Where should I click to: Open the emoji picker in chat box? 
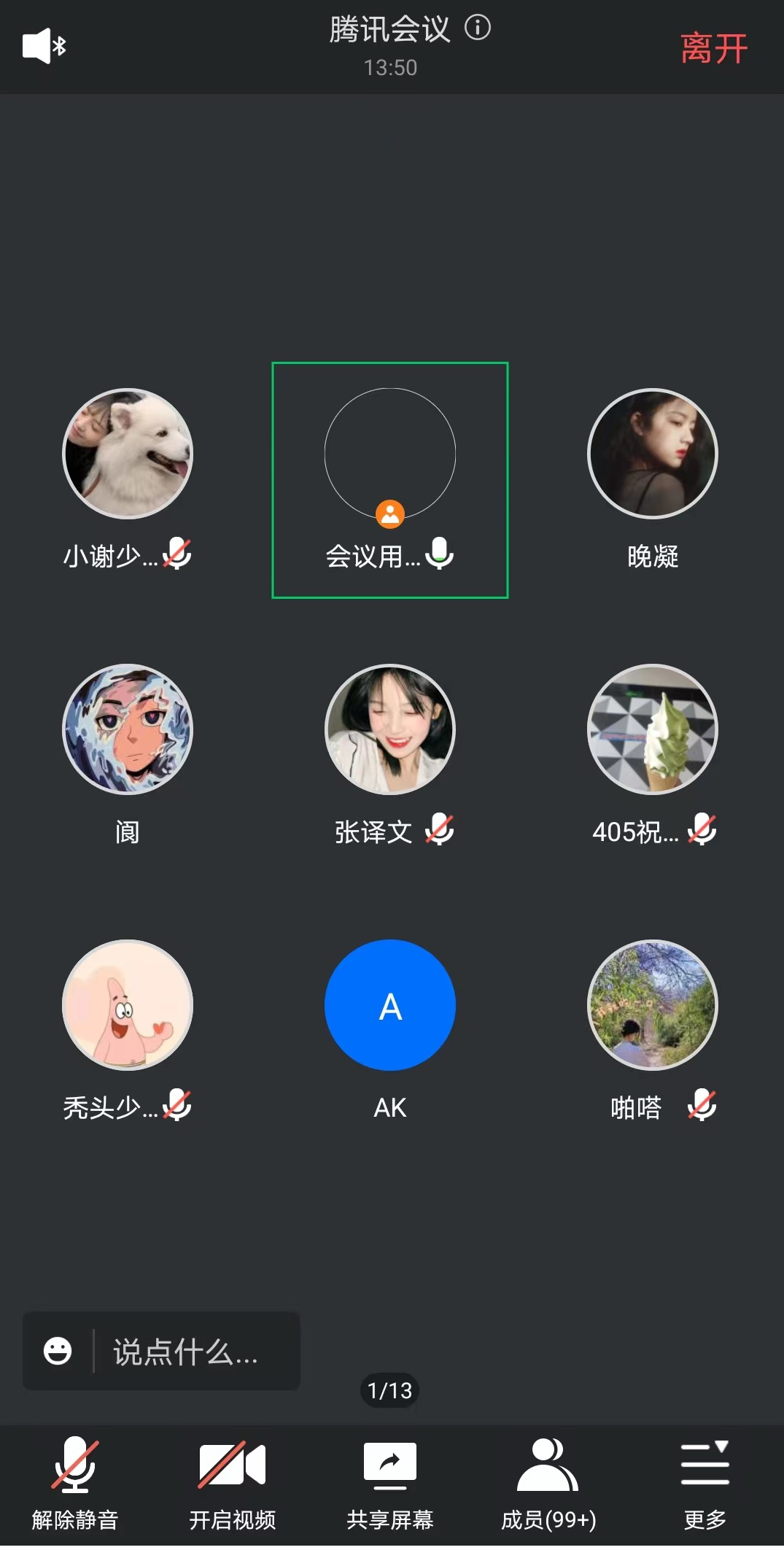tap(58, 1351)
